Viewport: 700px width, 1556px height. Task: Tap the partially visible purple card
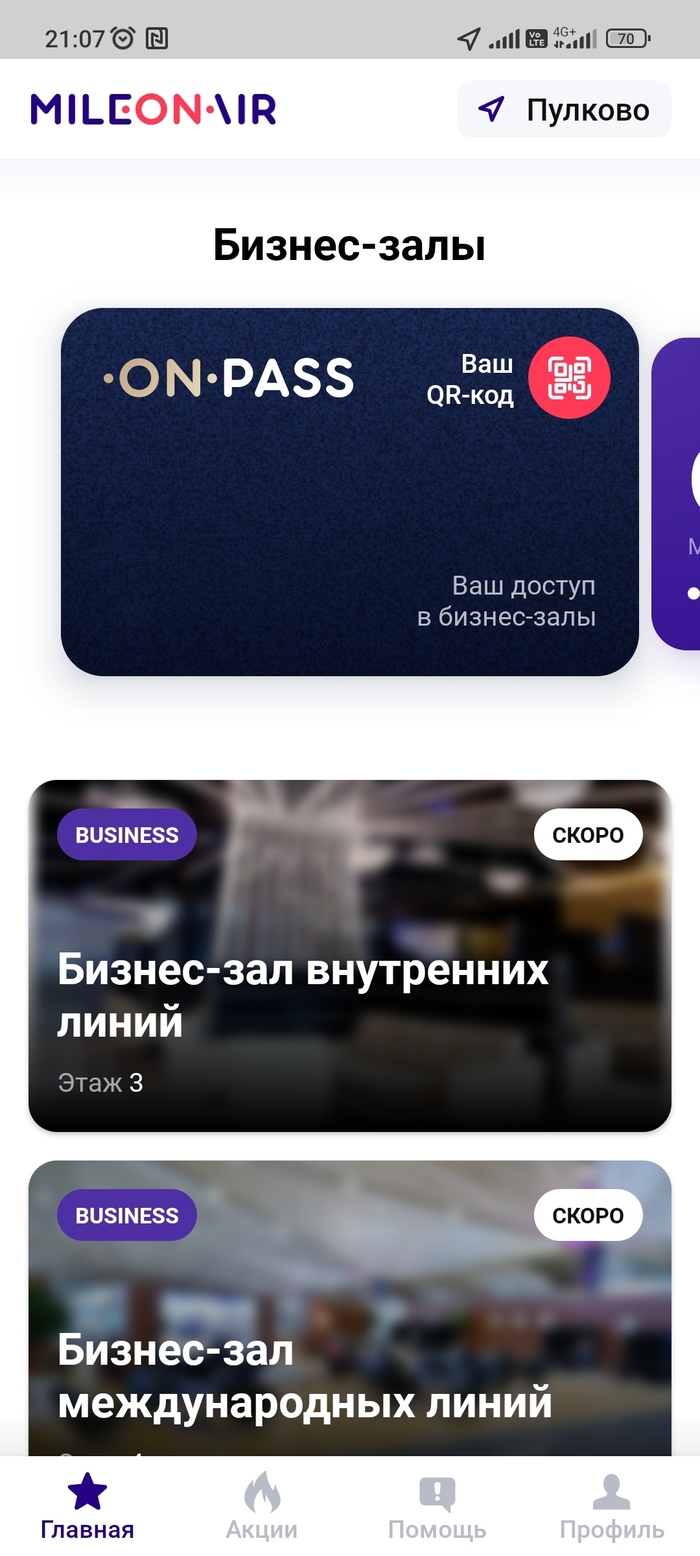678,494
